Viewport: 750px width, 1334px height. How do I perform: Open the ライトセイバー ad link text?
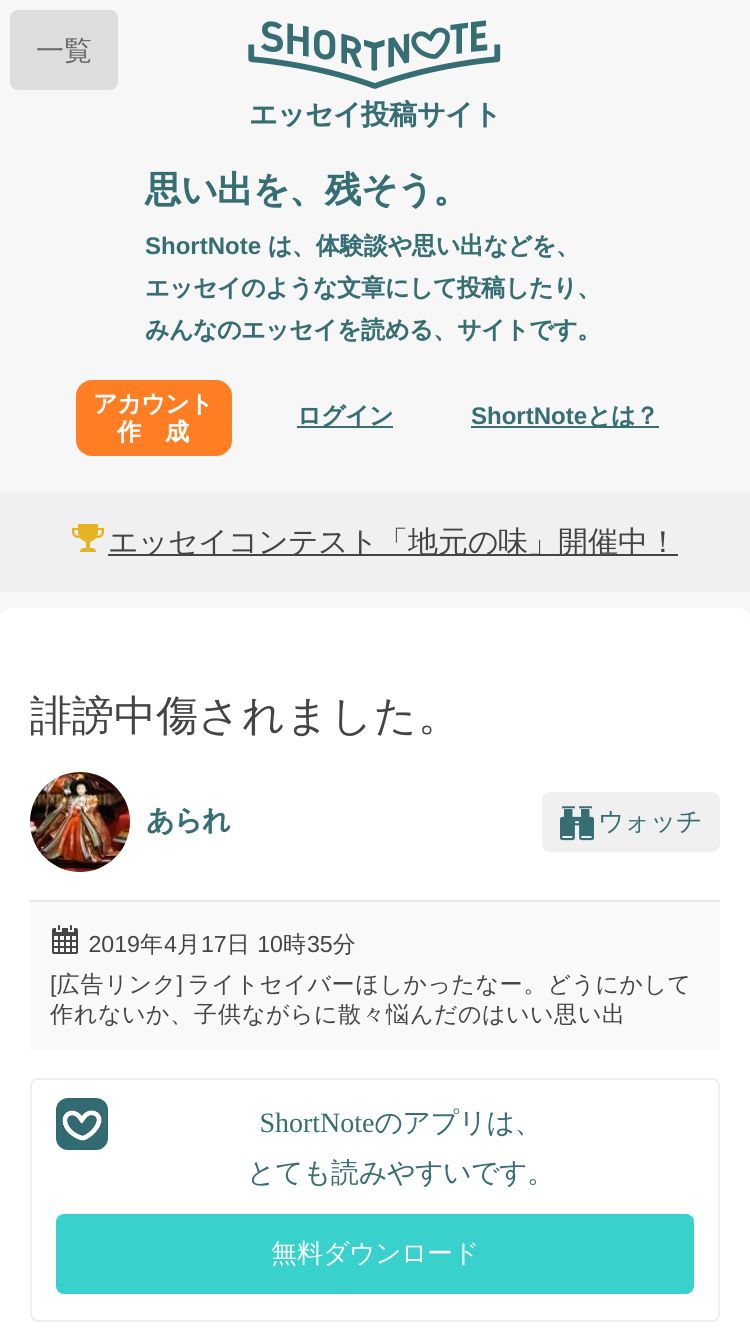coord(370,1000)
